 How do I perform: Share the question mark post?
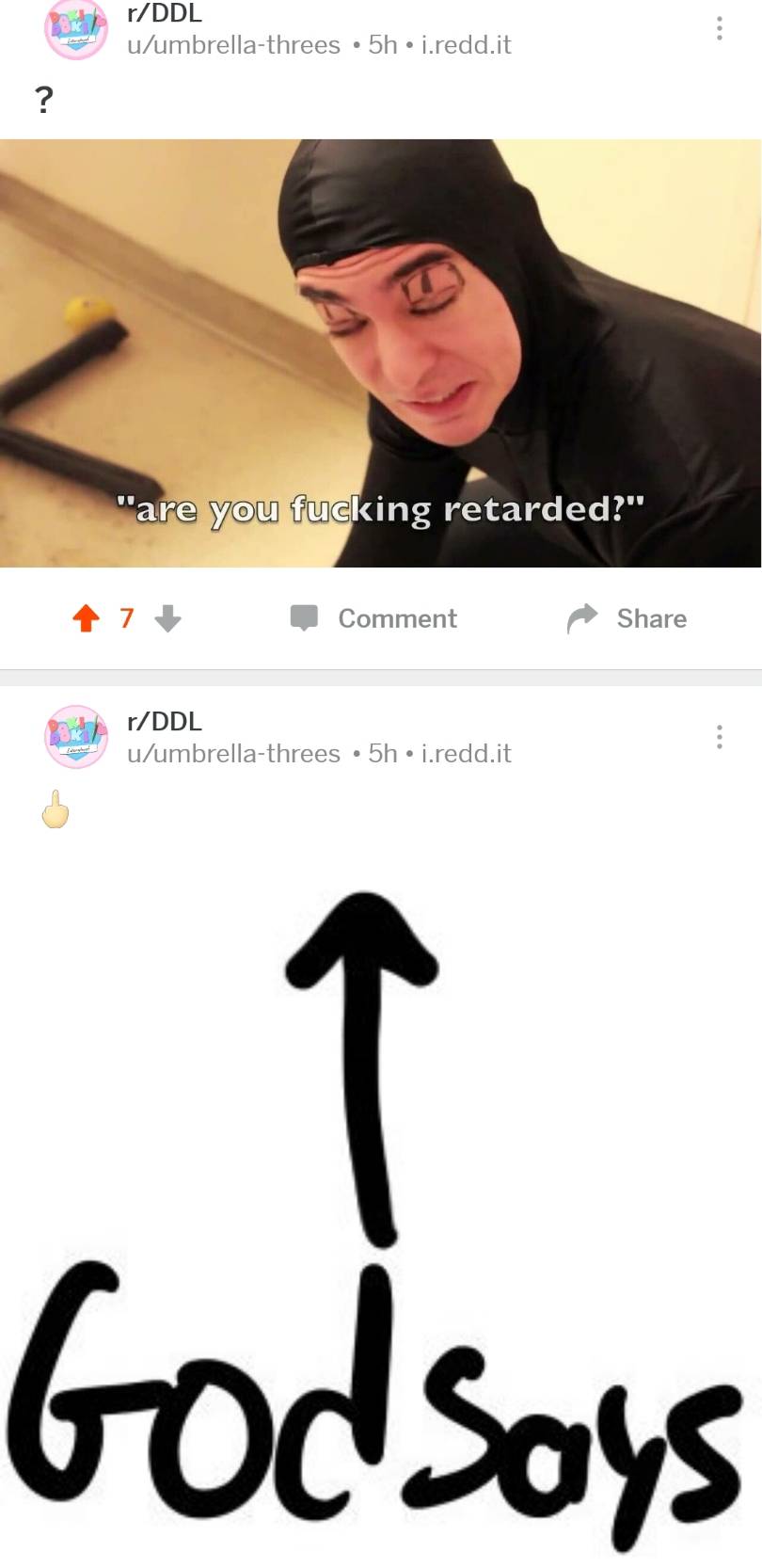627,618
